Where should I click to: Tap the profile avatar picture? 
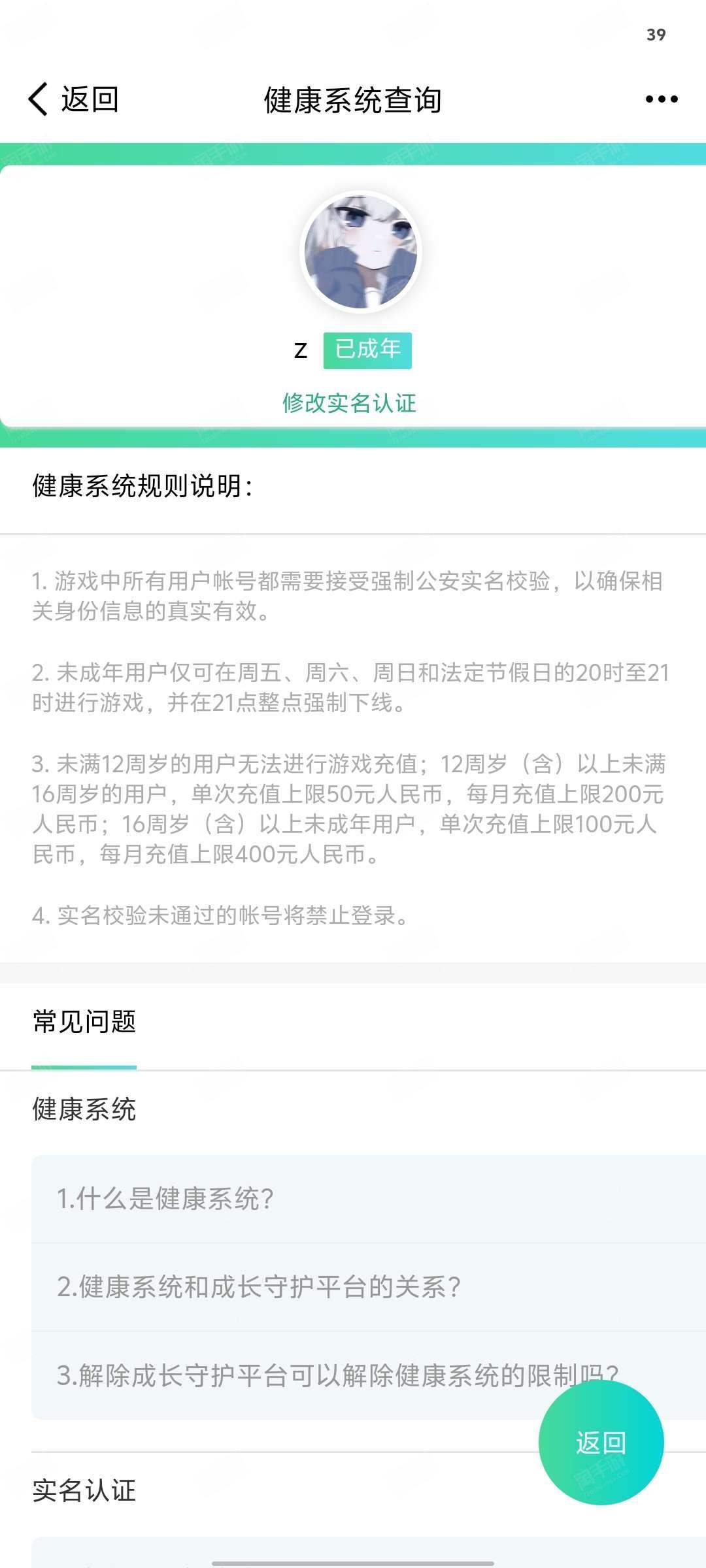coord(361,252)
